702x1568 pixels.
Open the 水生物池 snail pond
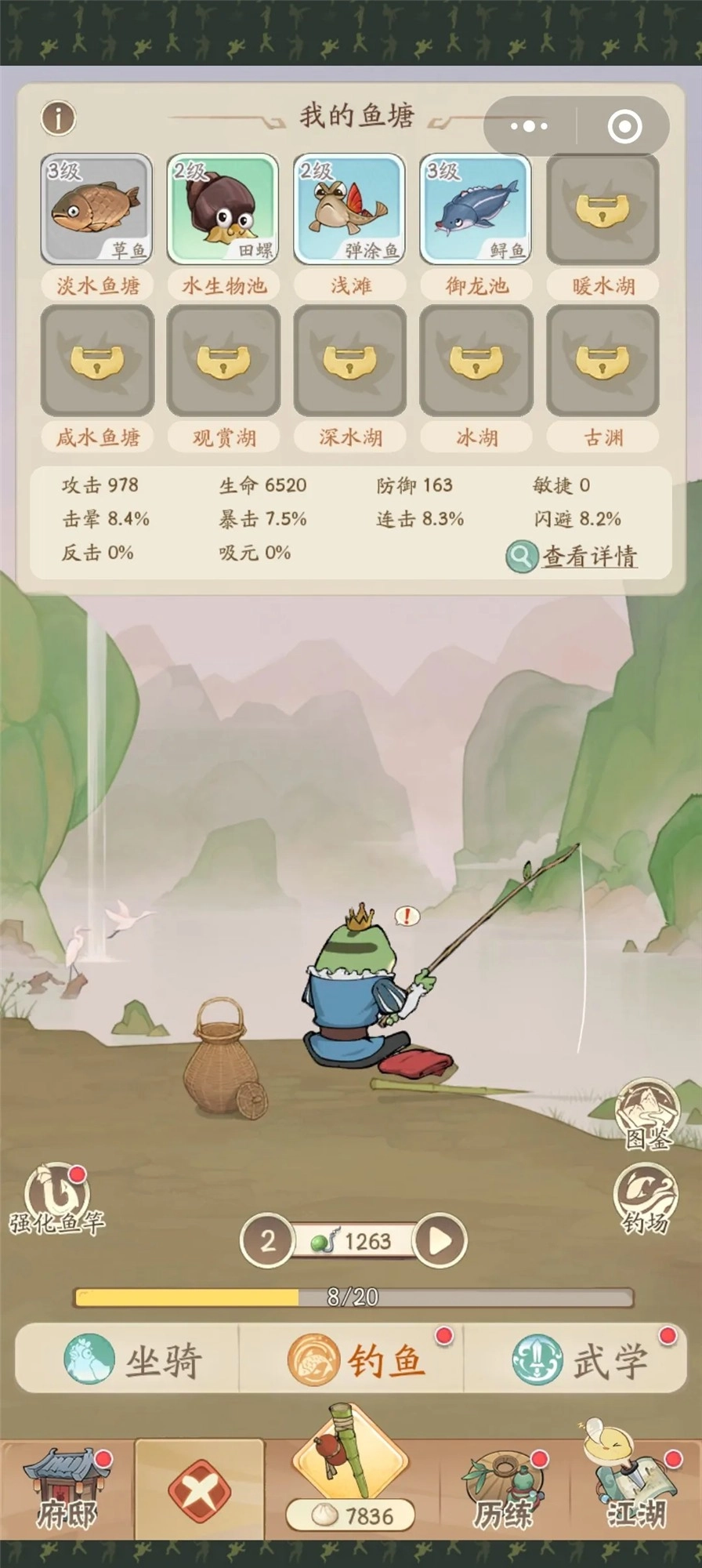223,209
